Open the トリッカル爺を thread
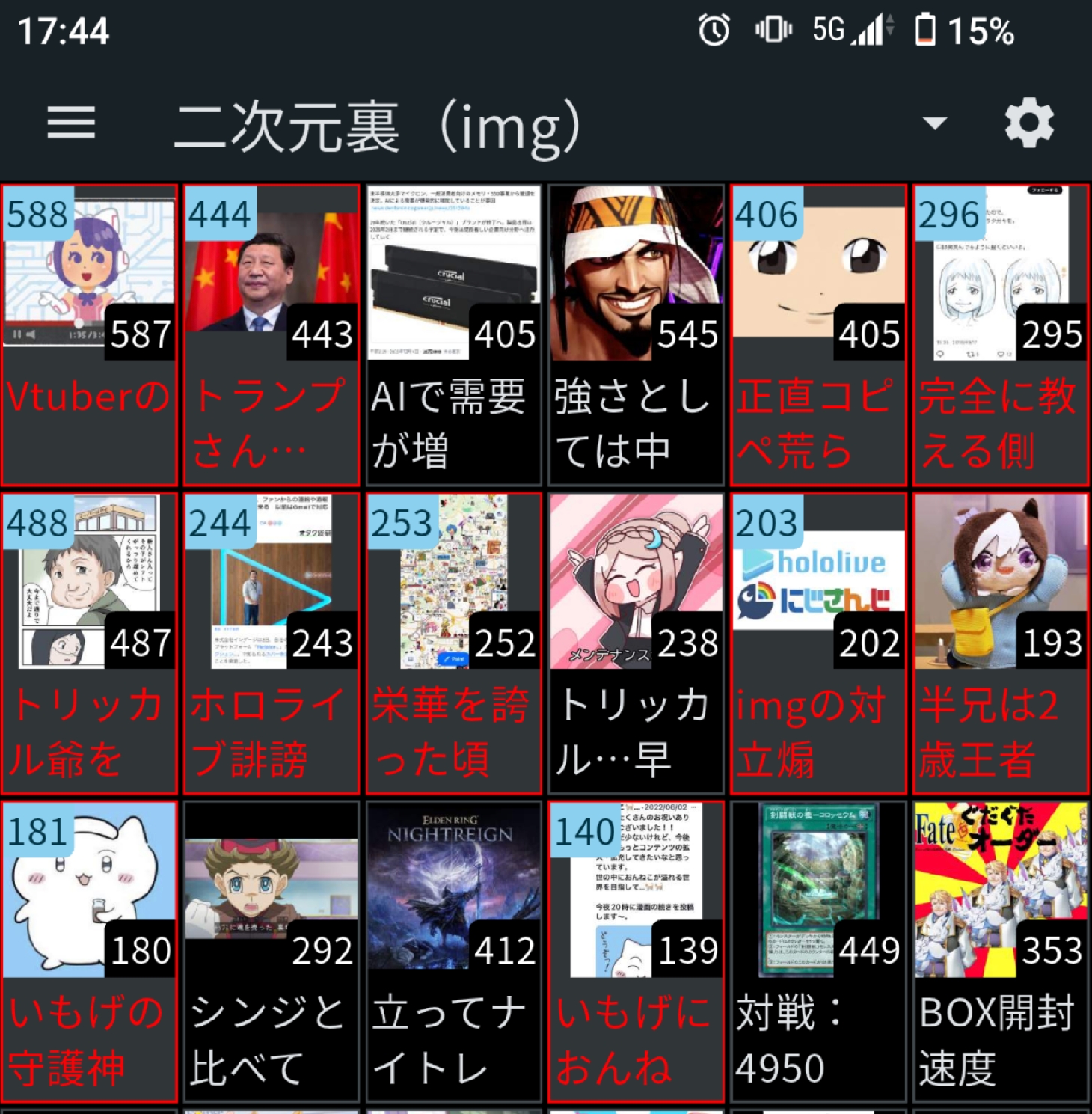The image size is (1092, 1114). [x=90, y=643]
